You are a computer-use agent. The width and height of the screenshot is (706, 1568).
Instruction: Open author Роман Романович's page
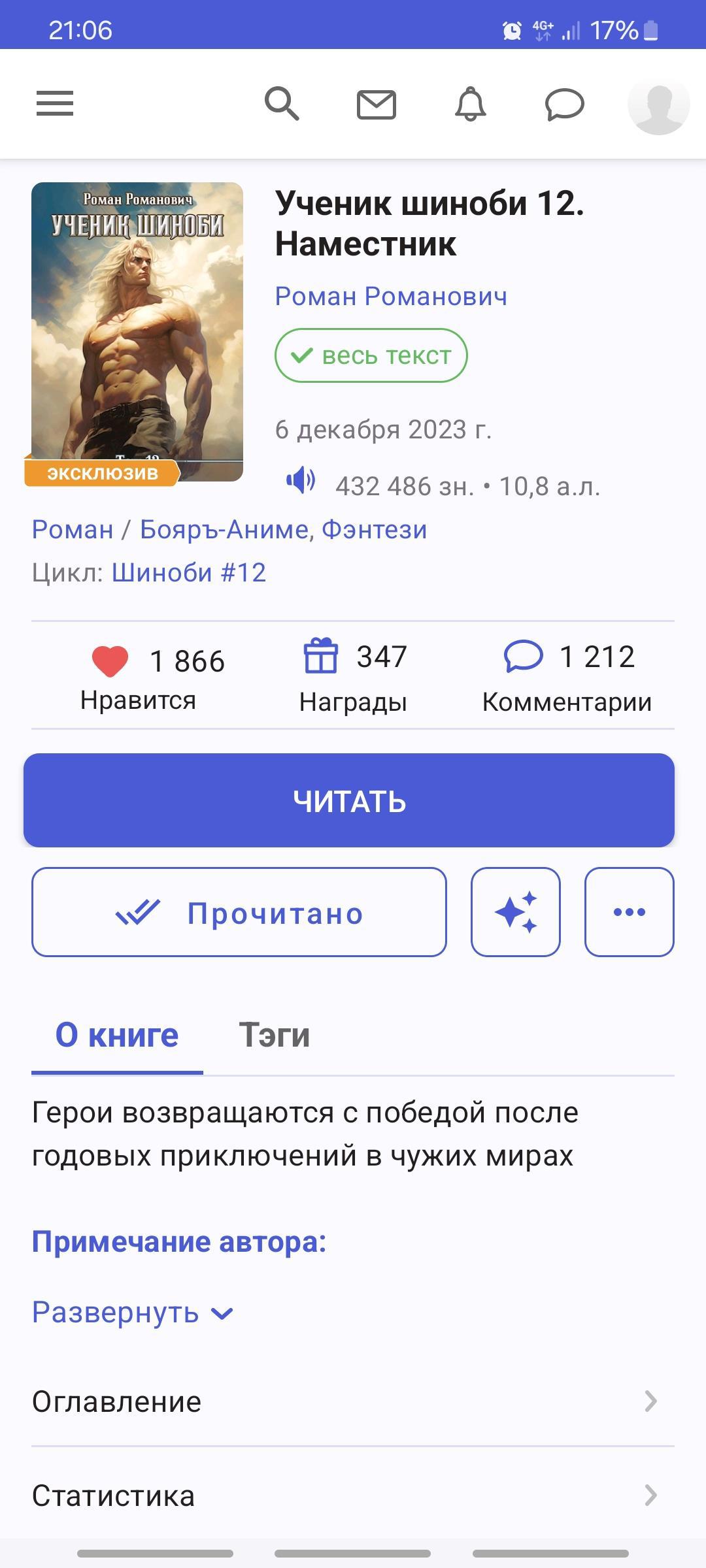click(391, 297)
